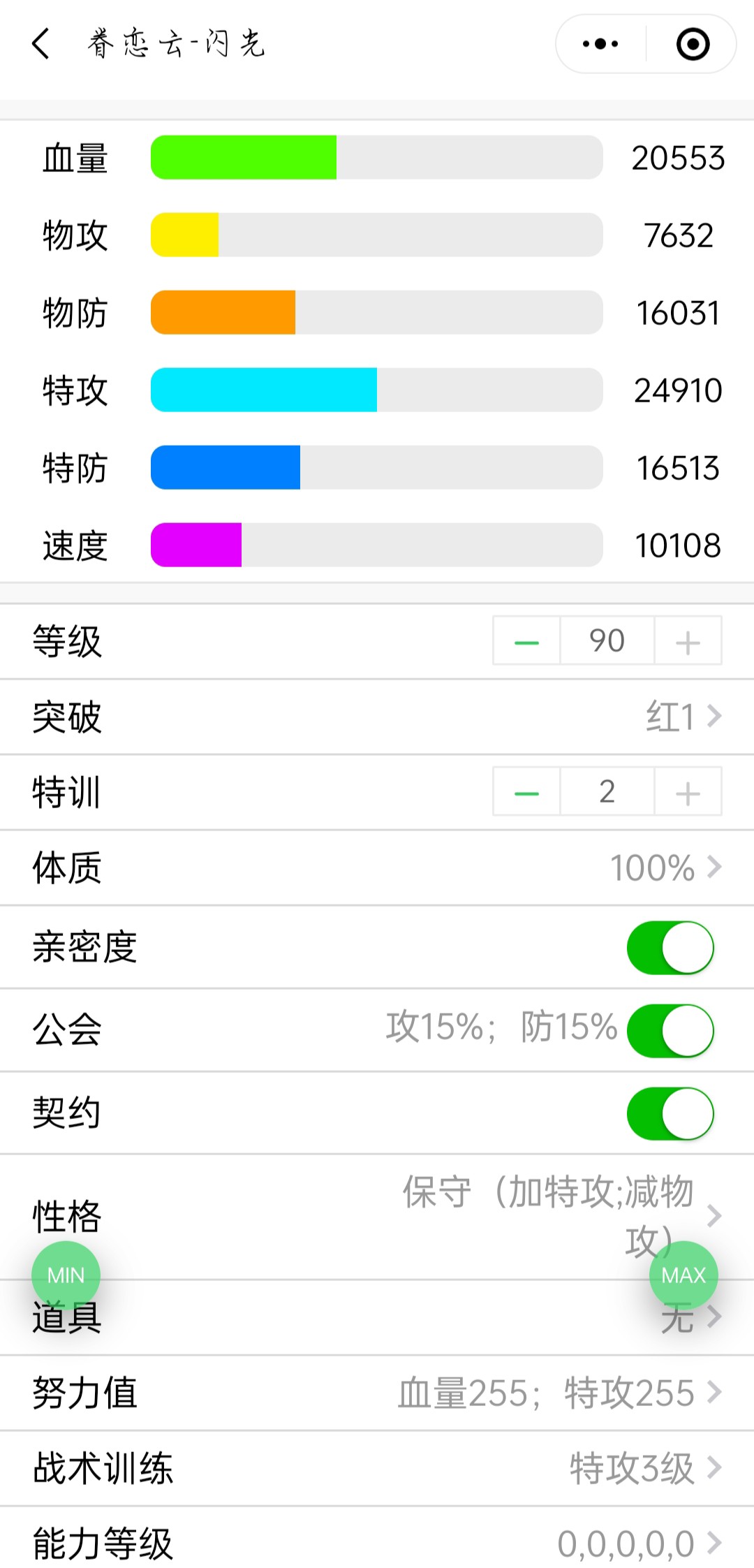Increase the 等级 level value
Image resolution: width=754 pixels, height=1568 pixels.
point(688,641)
